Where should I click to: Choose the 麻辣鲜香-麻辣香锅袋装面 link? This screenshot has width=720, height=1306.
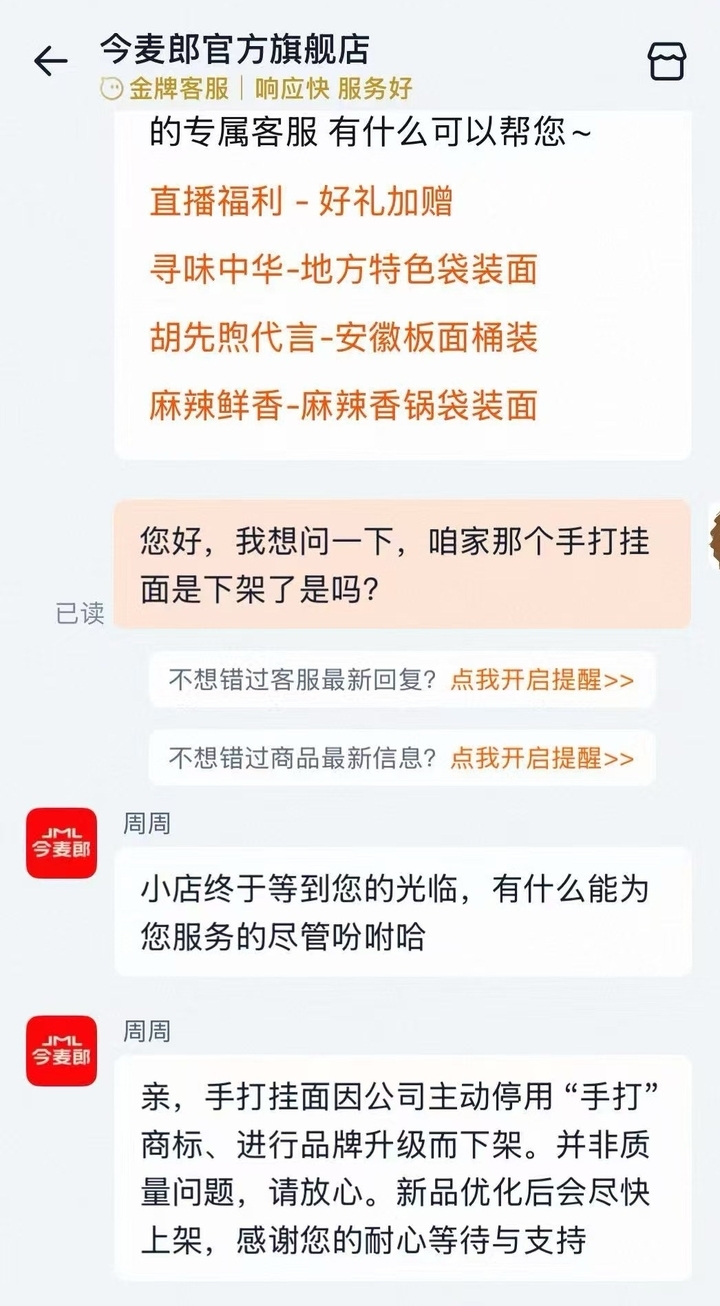344,405
